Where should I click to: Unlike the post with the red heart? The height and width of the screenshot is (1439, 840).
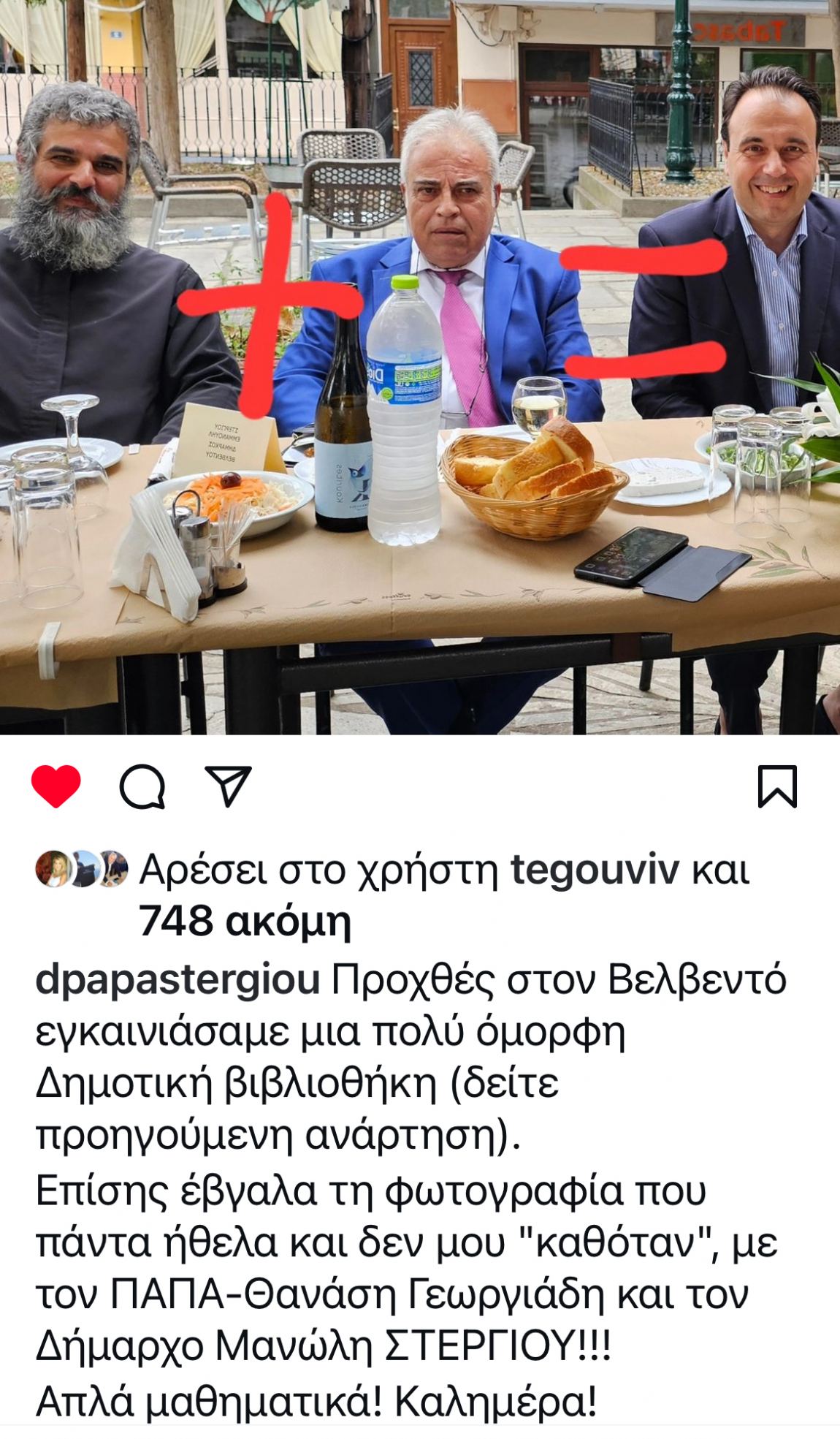[56, 786]
